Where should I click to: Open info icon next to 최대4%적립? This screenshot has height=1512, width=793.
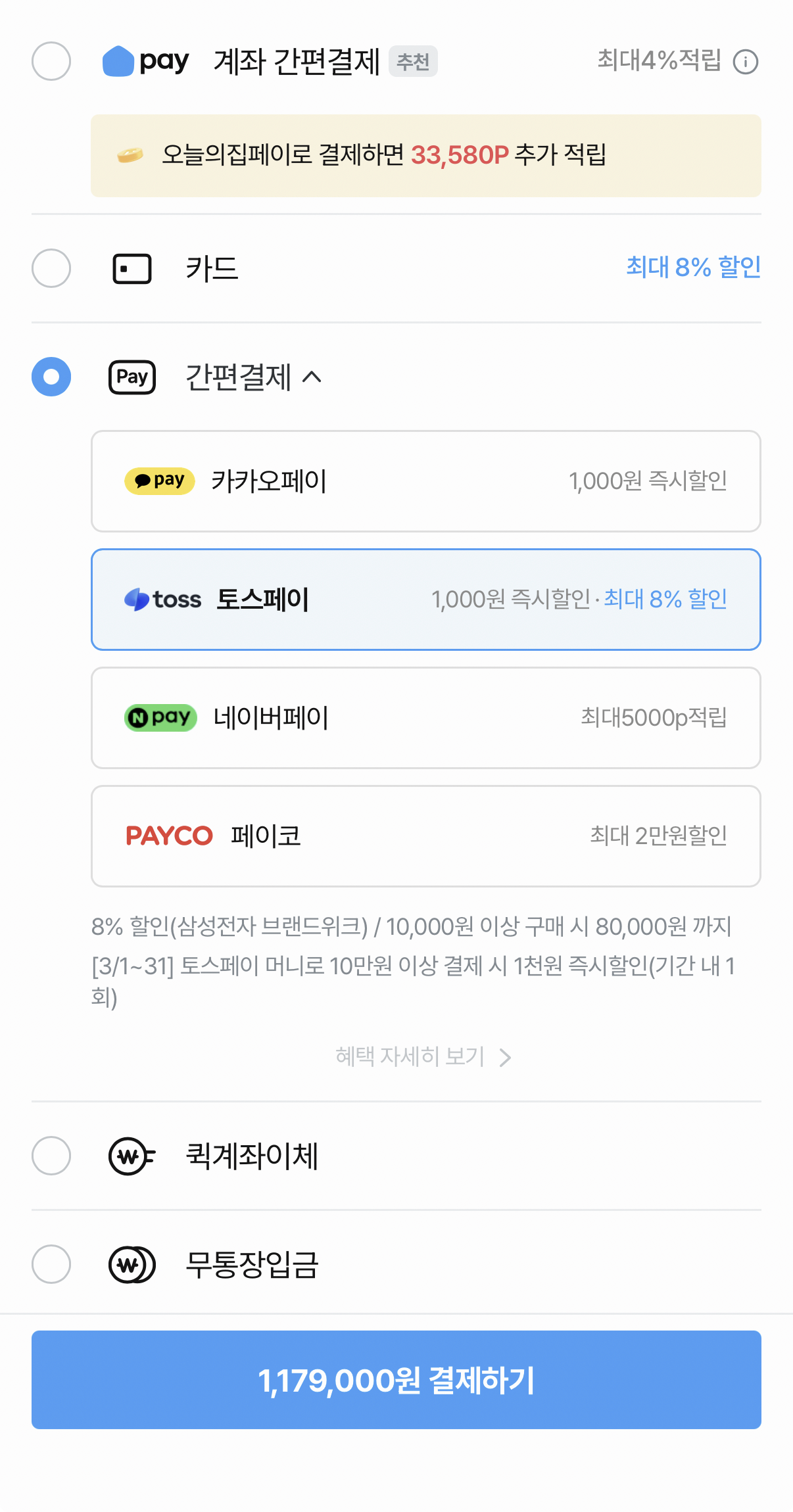tap(746, 62)
